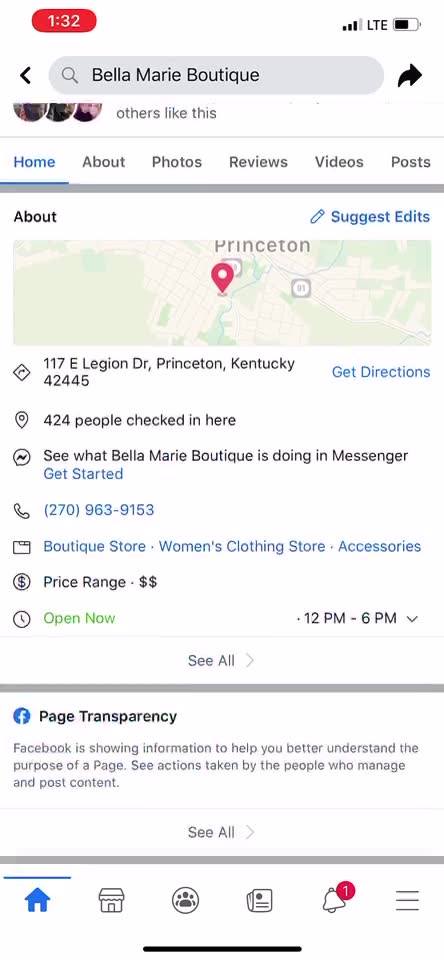
Task: Switch to the Reviews tab
Action: click(258, 162)
